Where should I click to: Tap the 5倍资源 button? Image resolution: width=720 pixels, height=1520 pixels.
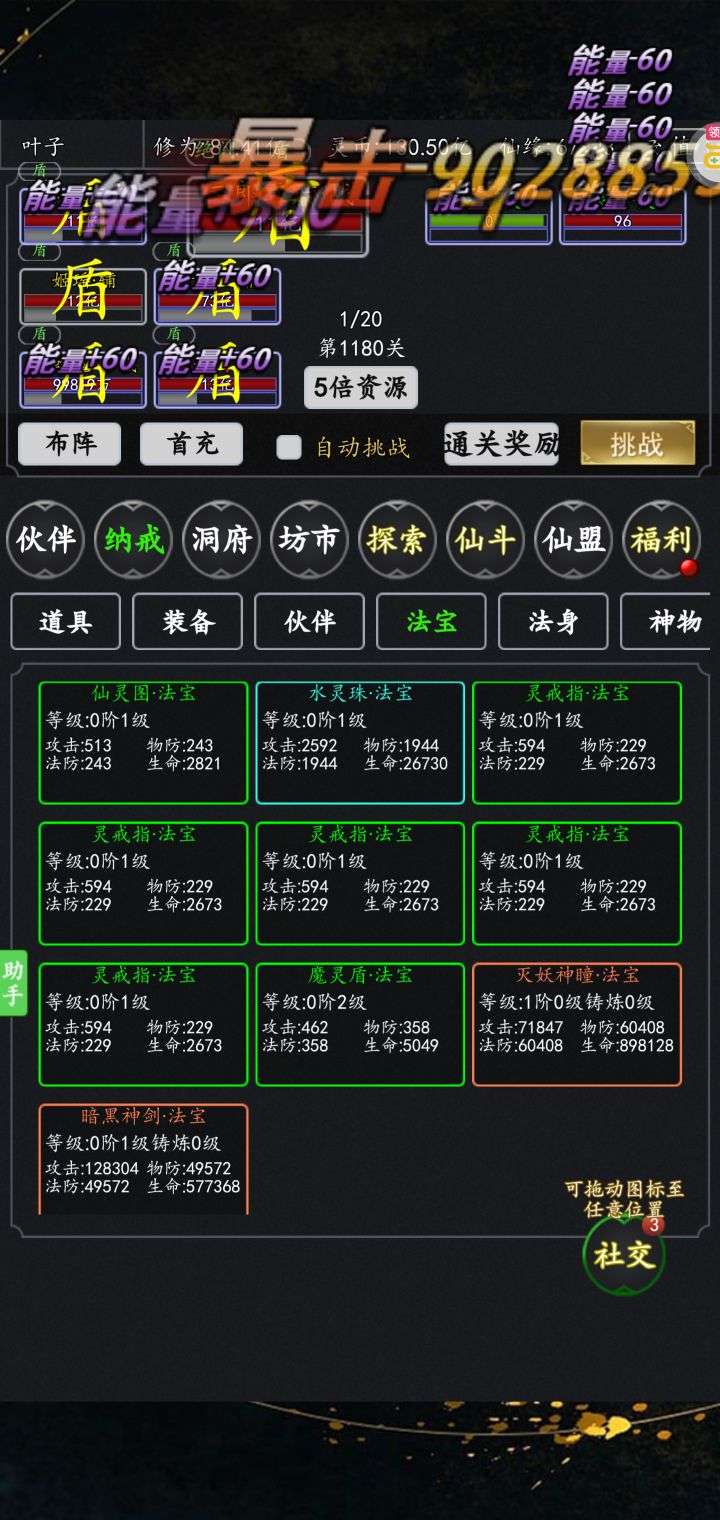pos(360,387)
